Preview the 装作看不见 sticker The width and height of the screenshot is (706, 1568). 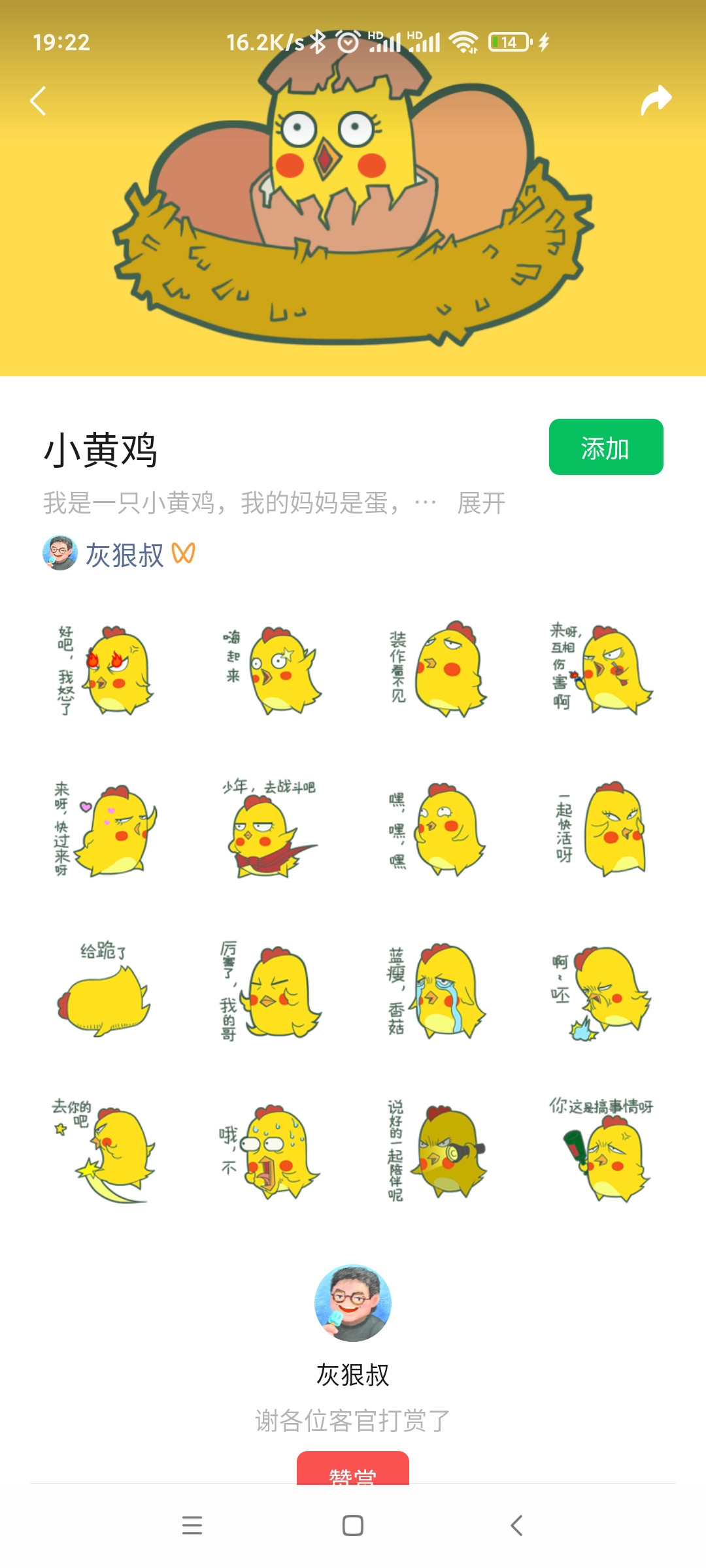[436, 670]
